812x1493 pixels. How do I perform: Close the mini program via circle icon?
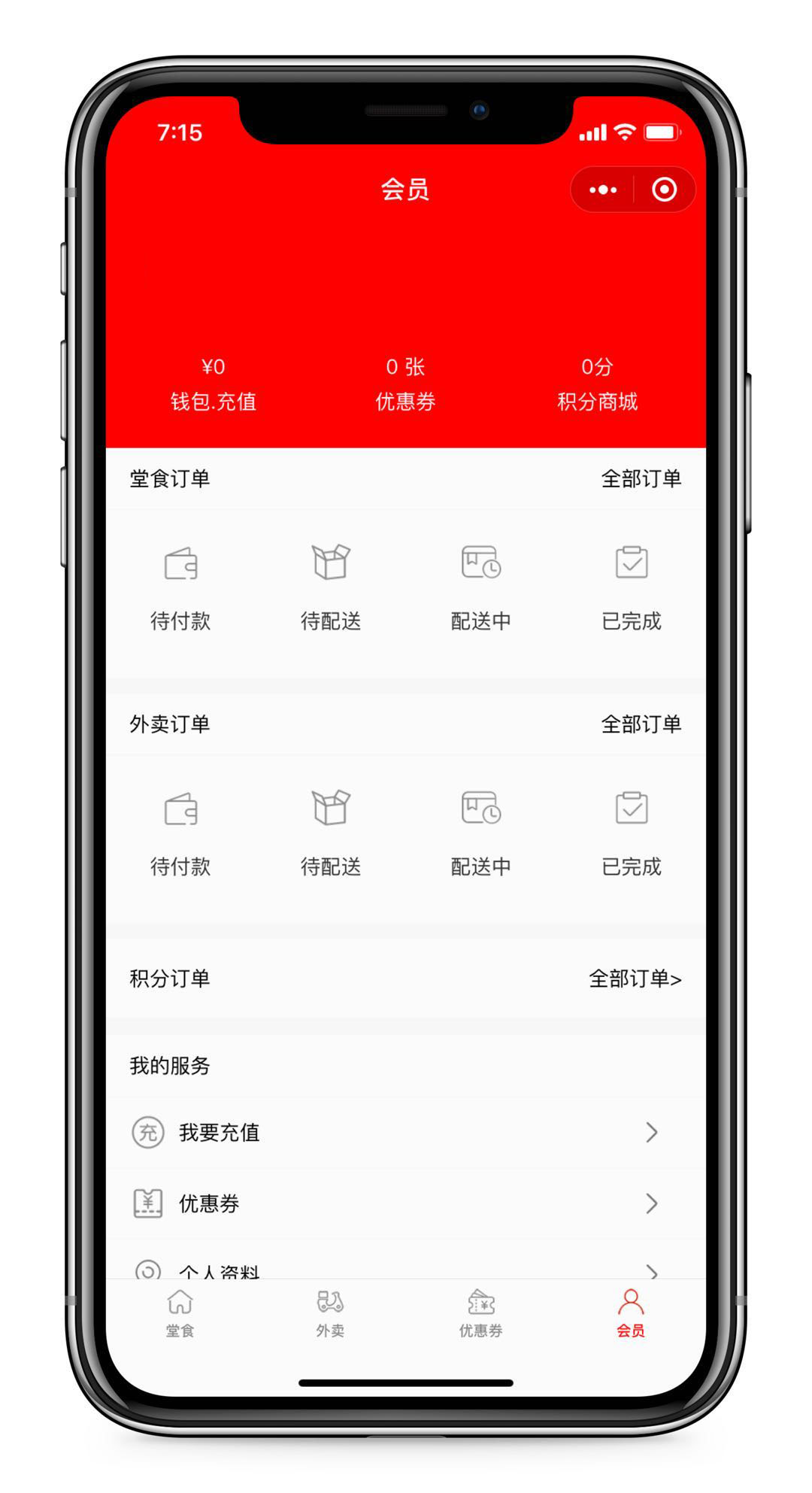coord(664,190)
